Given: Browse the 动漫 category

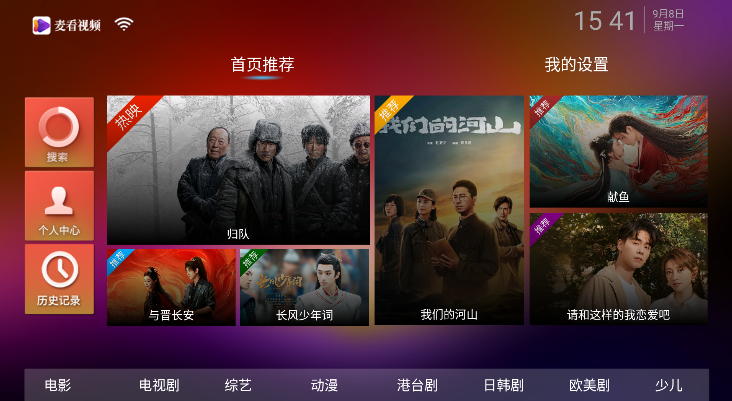Looking at the screenshot, I should 324,385.
